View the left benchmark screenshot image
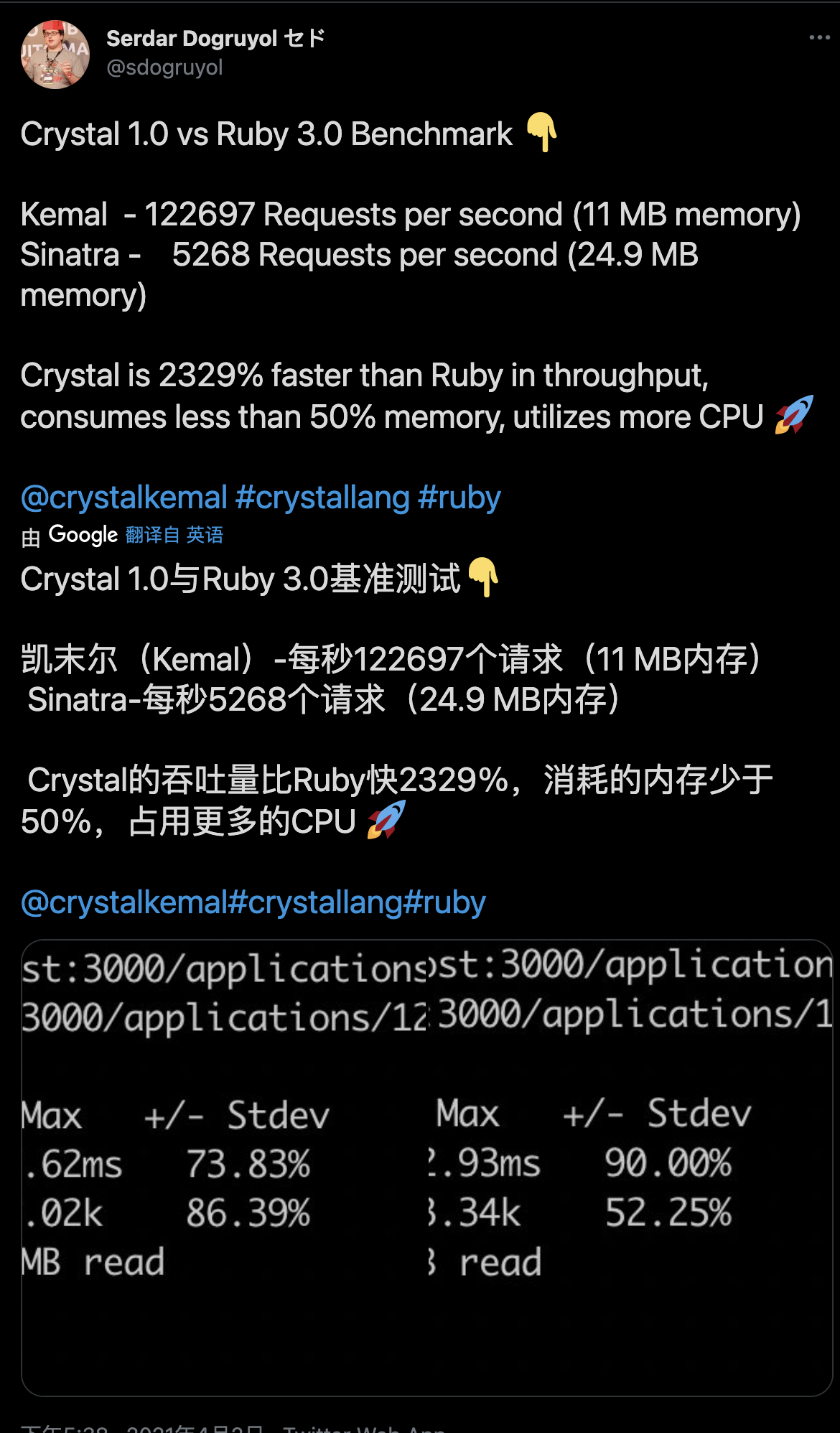 pyautogui.click(x=225, y=1167)
